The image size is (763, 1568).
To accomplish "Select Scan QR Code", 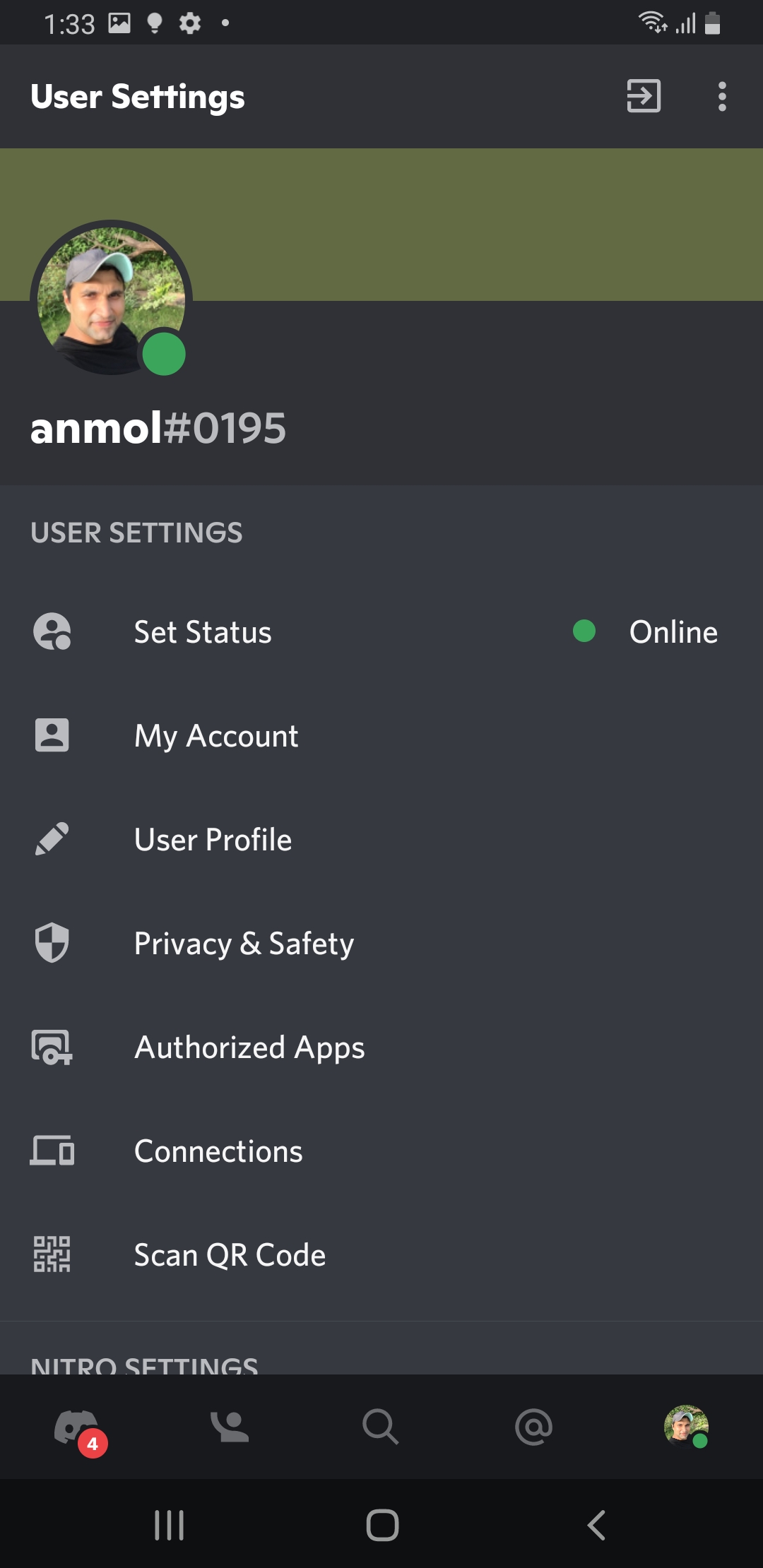I will [230, 1255].
